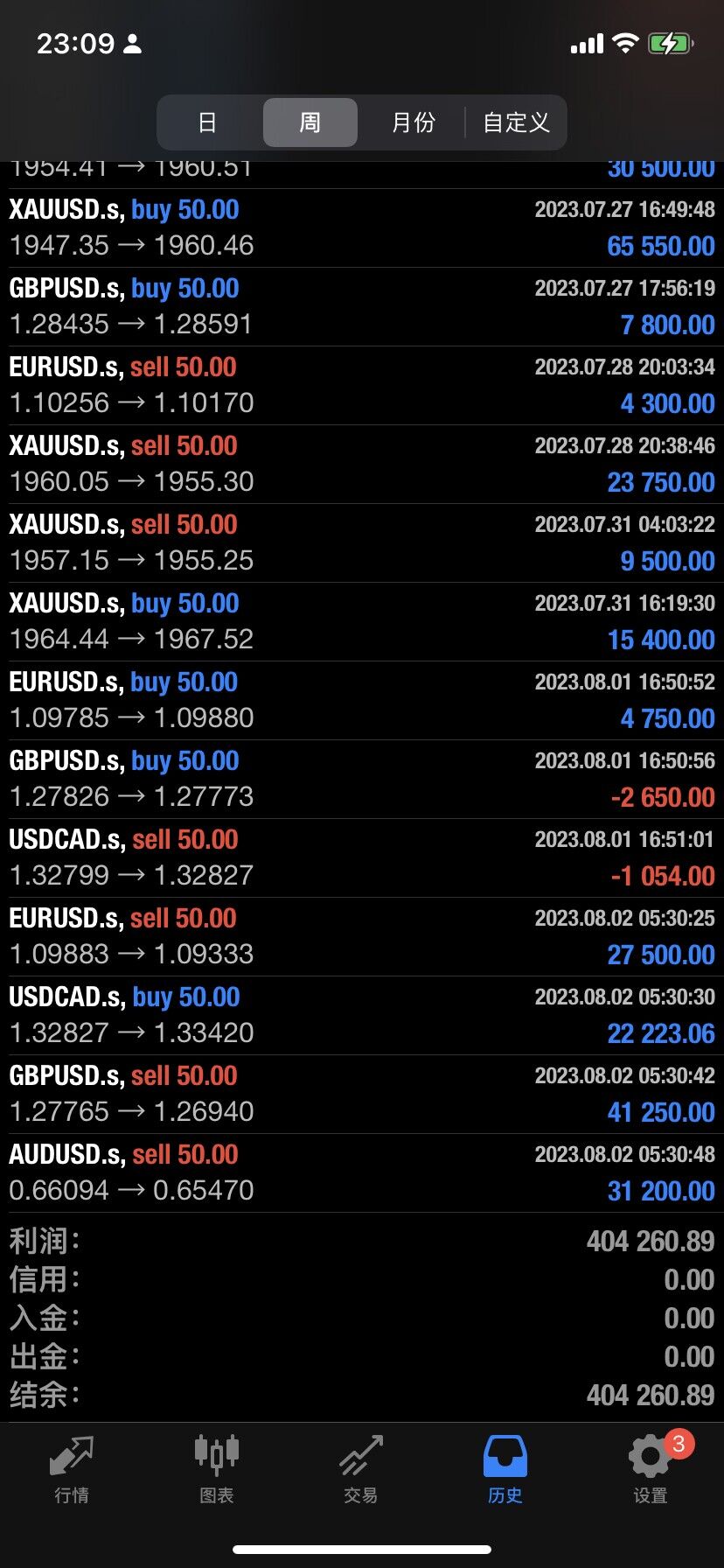View XAUUSD.s sell trade with 23 750.00 profit
724x1568 pixels.
[362, 464]
